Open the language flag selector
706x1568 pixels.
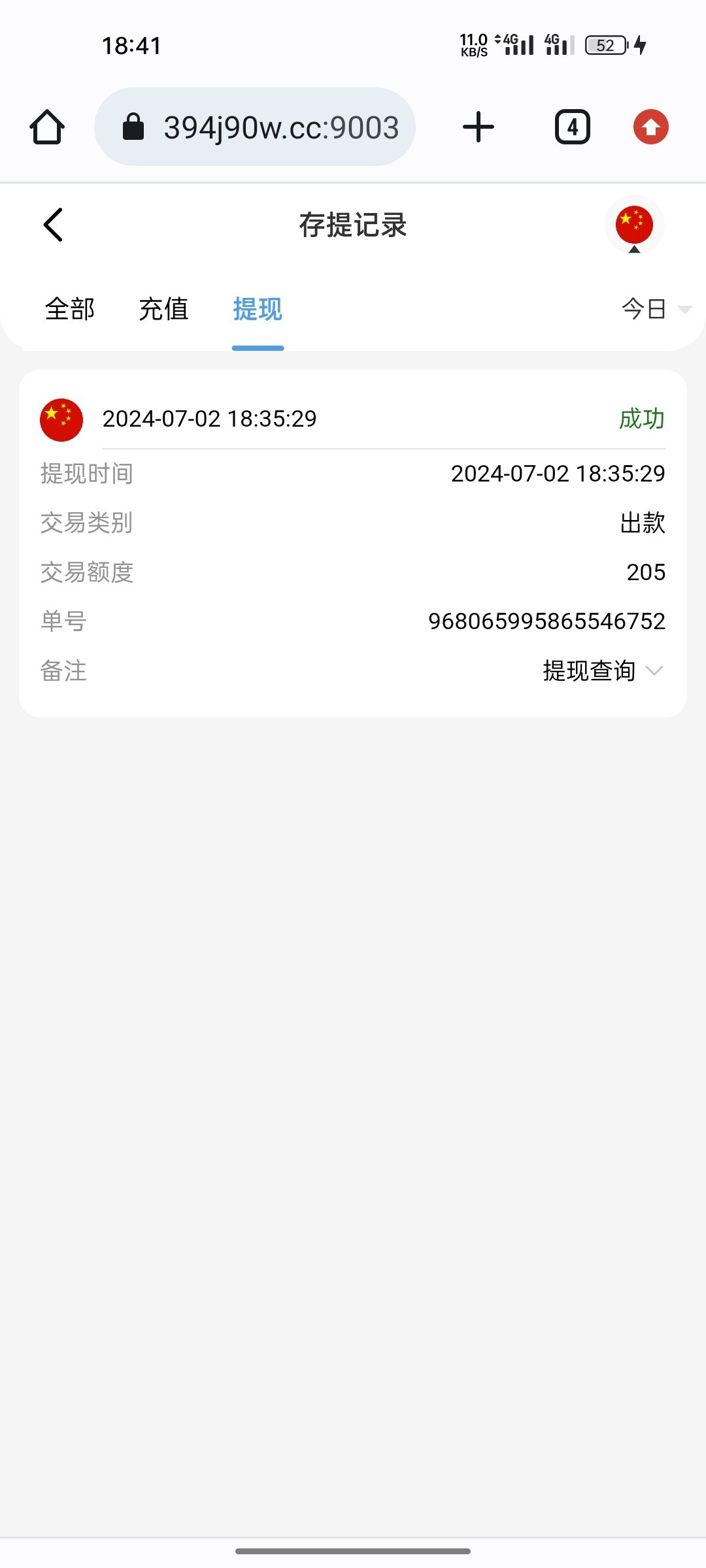(633, 225)
